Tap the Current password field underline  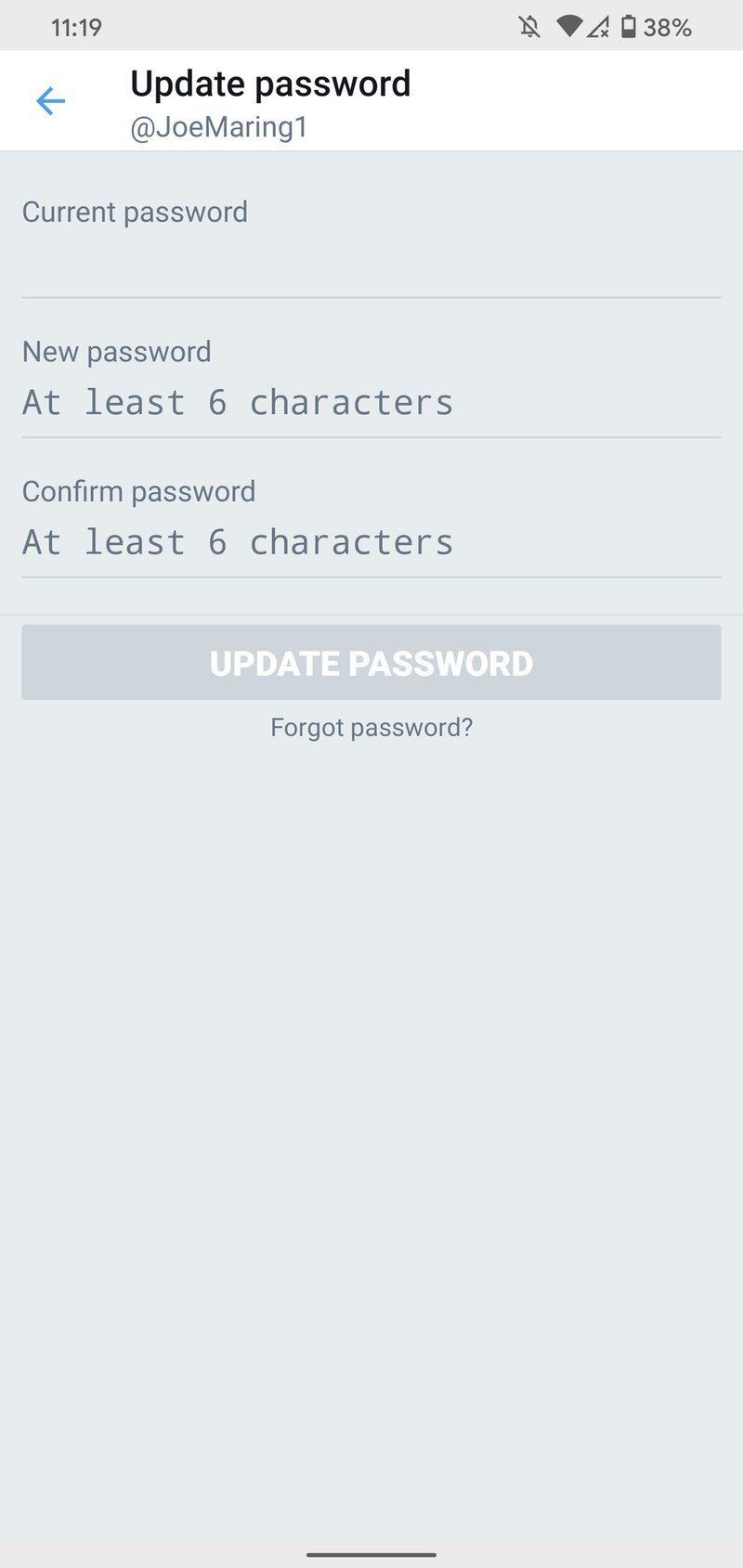tap(371, 295)
